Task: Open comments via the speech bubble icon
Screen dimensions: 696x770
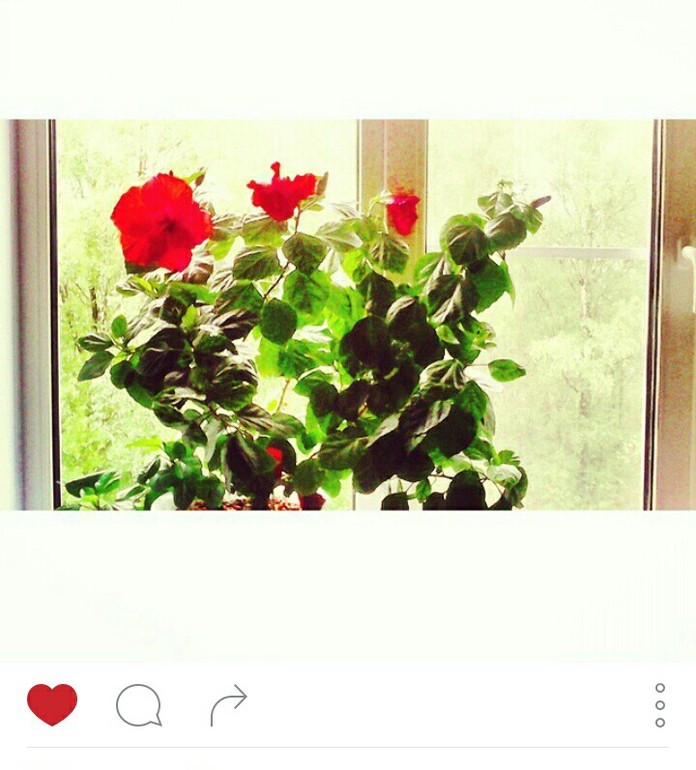Action: [139, 706]
